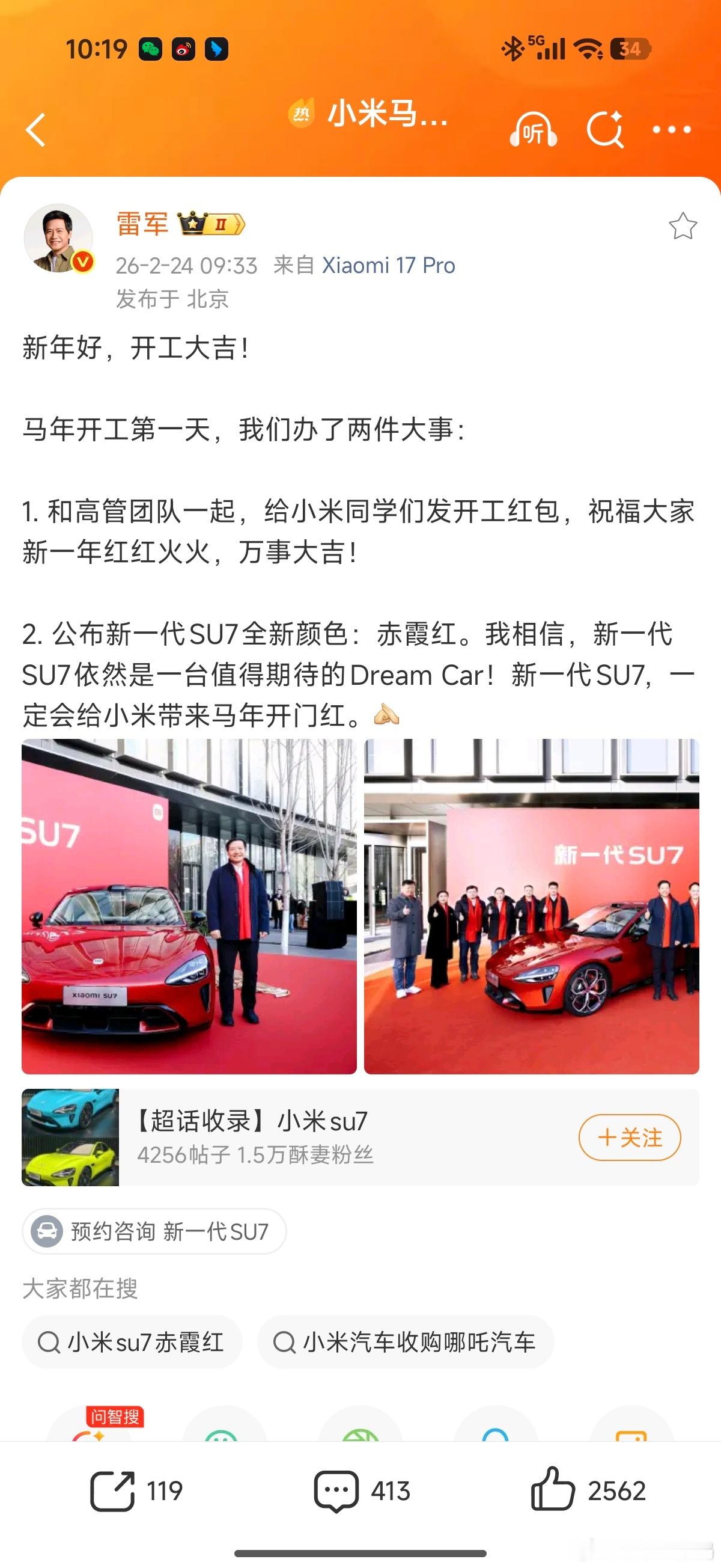Open the listen (听) audio playback feature

(x=534, y=129)
